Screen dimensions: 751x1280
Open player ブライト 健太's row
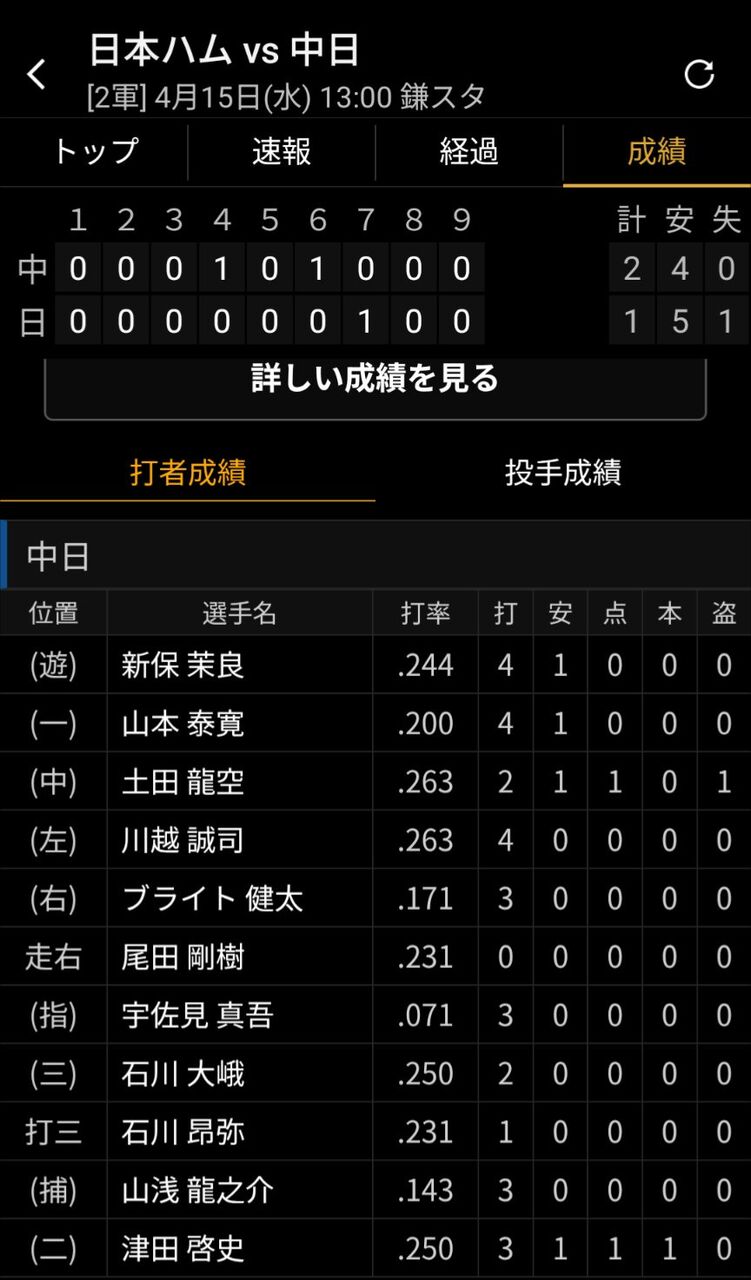click(375, 898)
